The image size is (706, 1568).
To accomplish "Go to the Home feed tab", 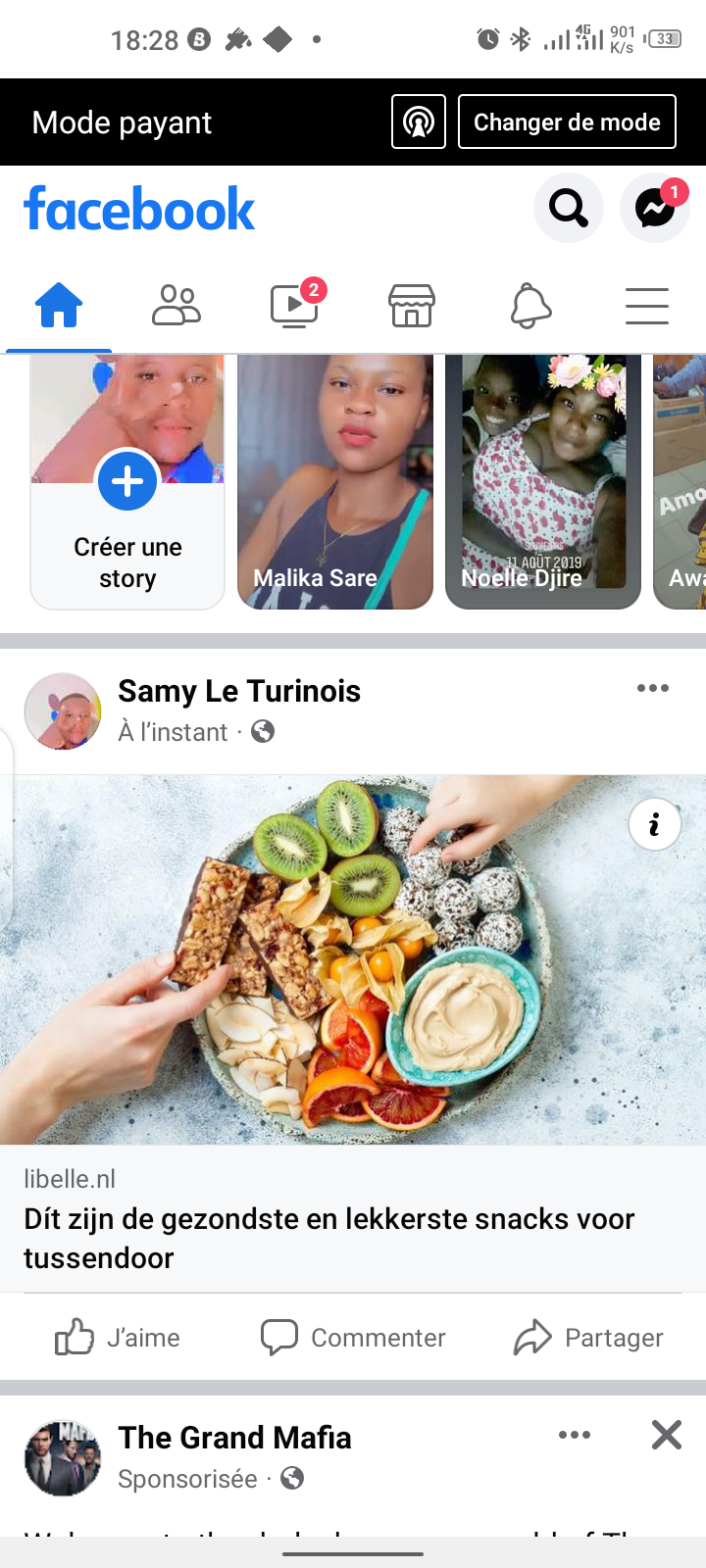I will [x=59, y=306].
